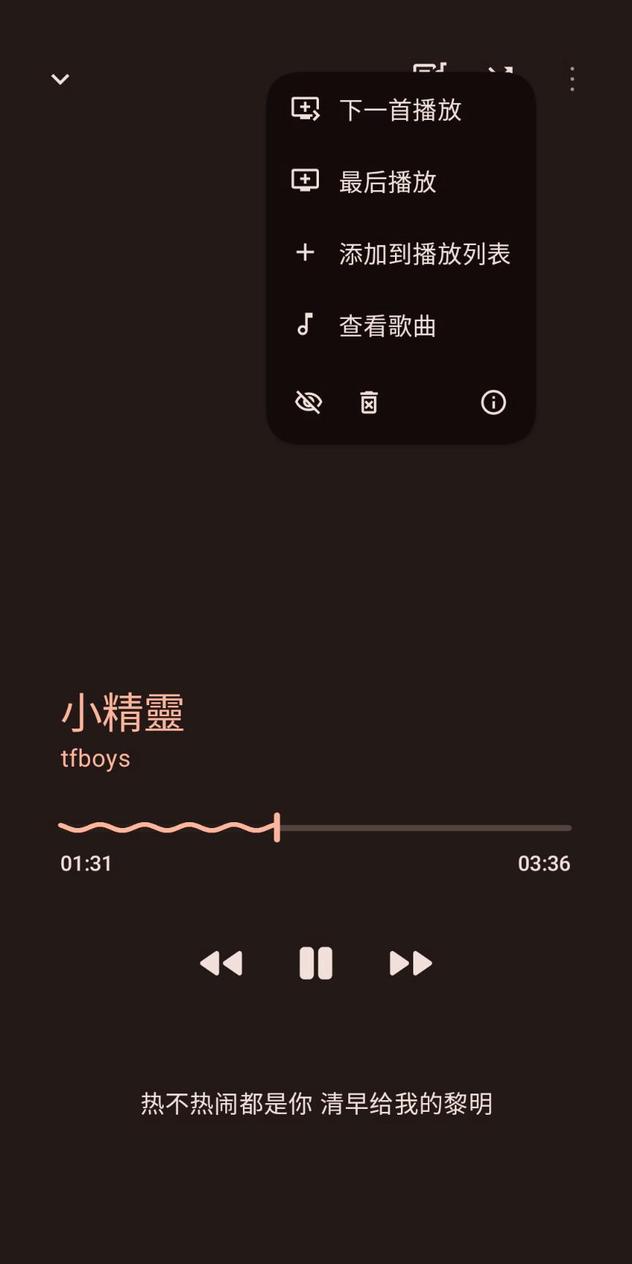Skip back to the previous track
The height and width of the screenshot is (1264, 632).
(x=221, y=963)
